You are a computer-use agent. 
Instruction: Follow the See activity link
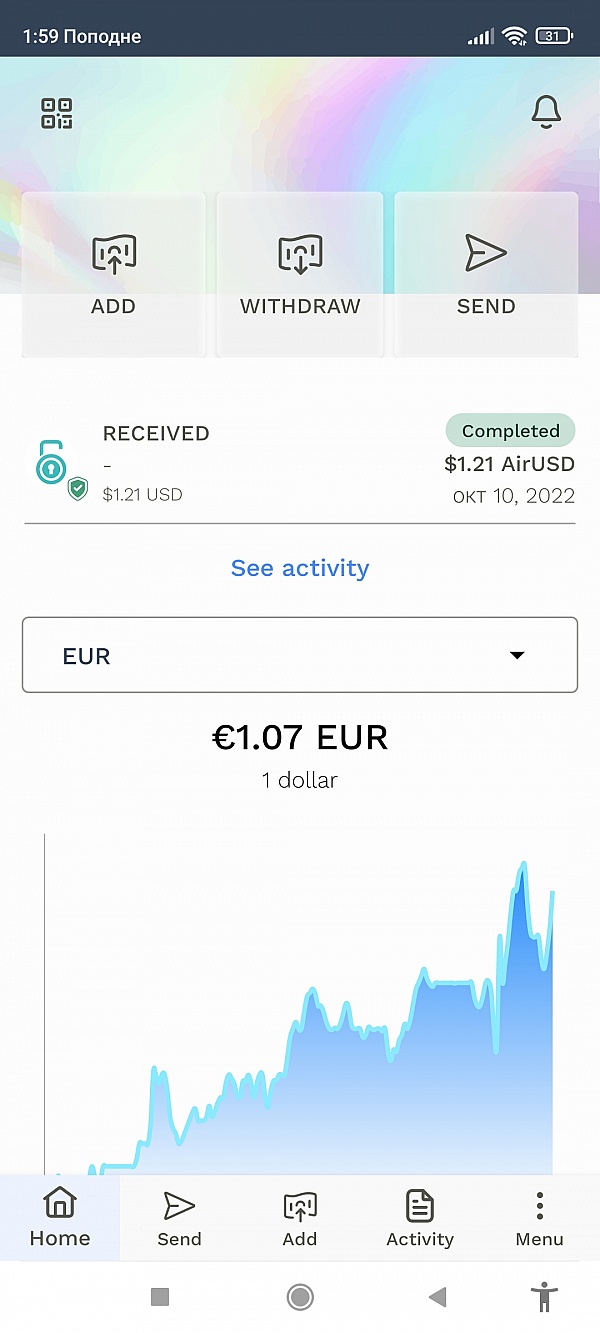coord(300,568)
